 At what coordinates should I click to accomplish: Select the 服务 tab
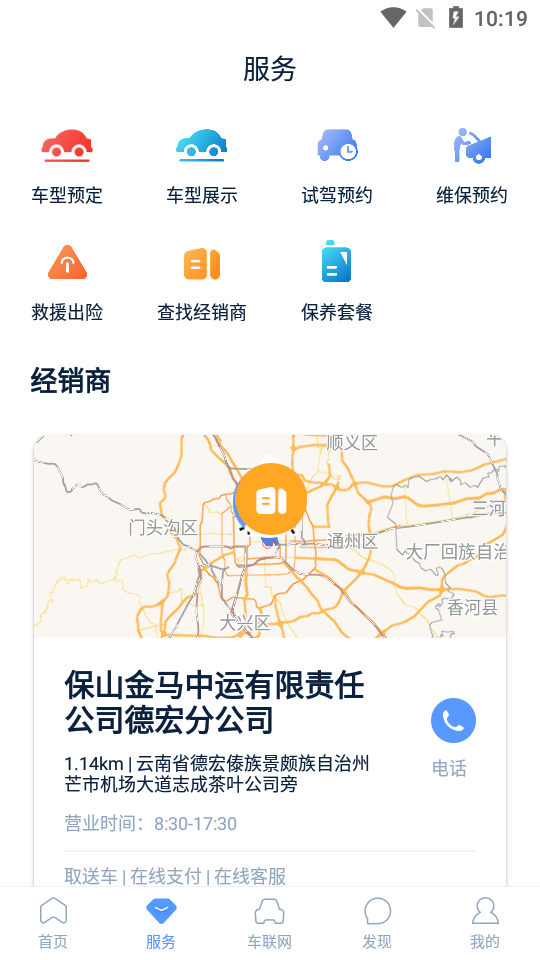[161, 923]
